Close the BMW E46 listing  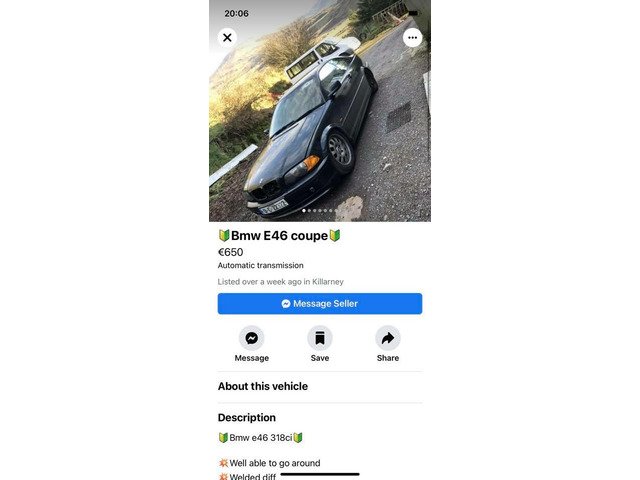[227, 38]
